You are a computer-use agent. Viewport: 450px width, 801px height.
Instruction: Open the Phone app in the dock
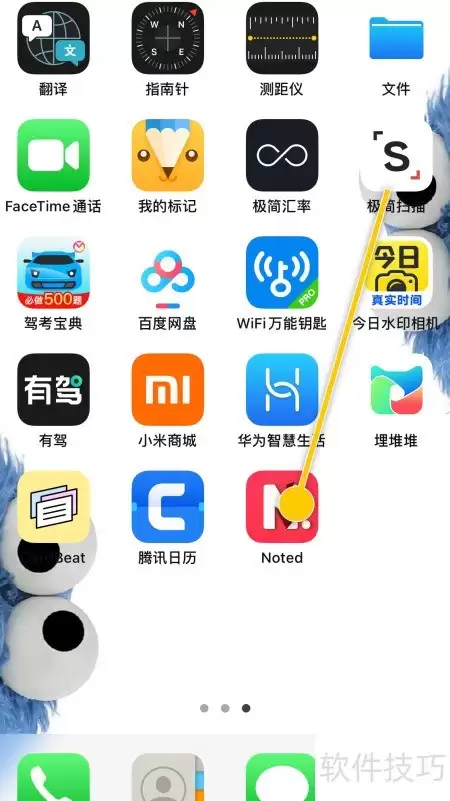pyautogui.click(x=53, y=777)
